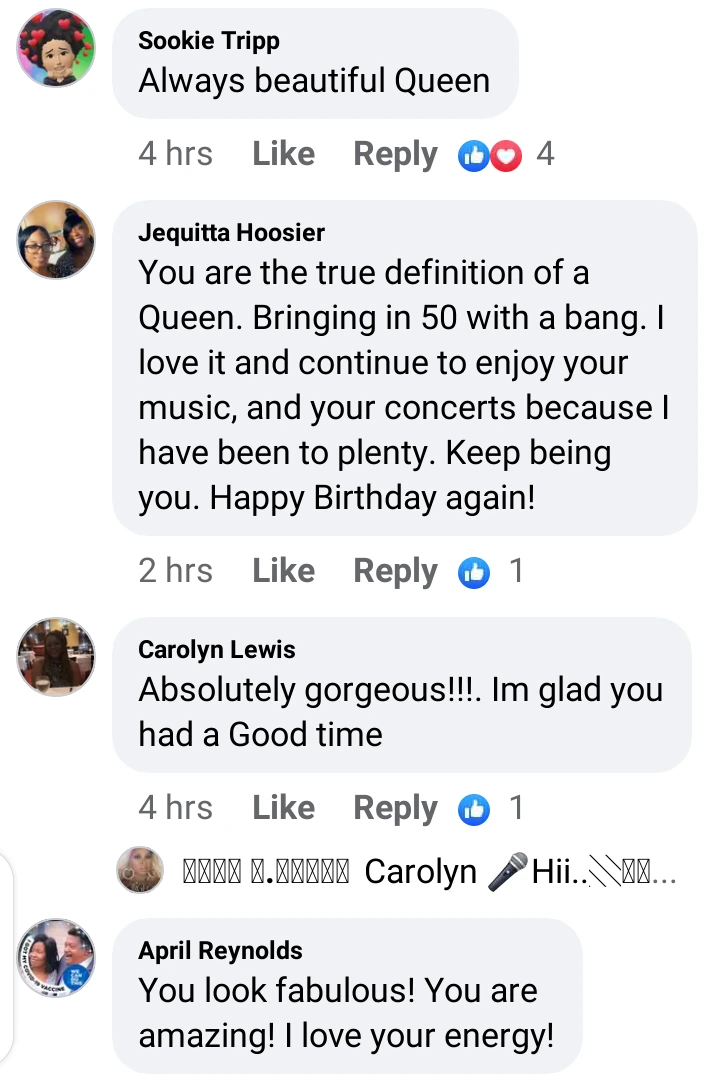Reply to Jequitta Hoosier's comment
This screenshot has width=719, height=1078.
pos(395,571)
